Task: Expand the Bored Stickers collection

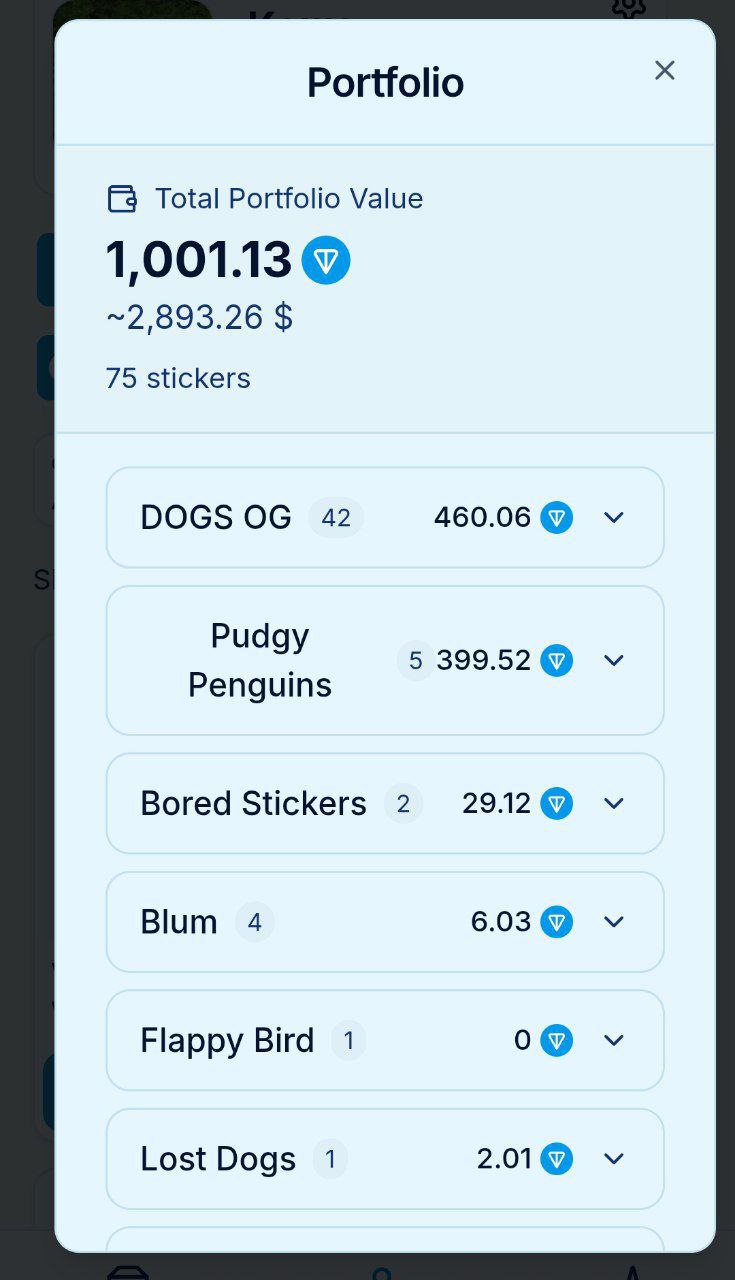Action: point(614,803)
